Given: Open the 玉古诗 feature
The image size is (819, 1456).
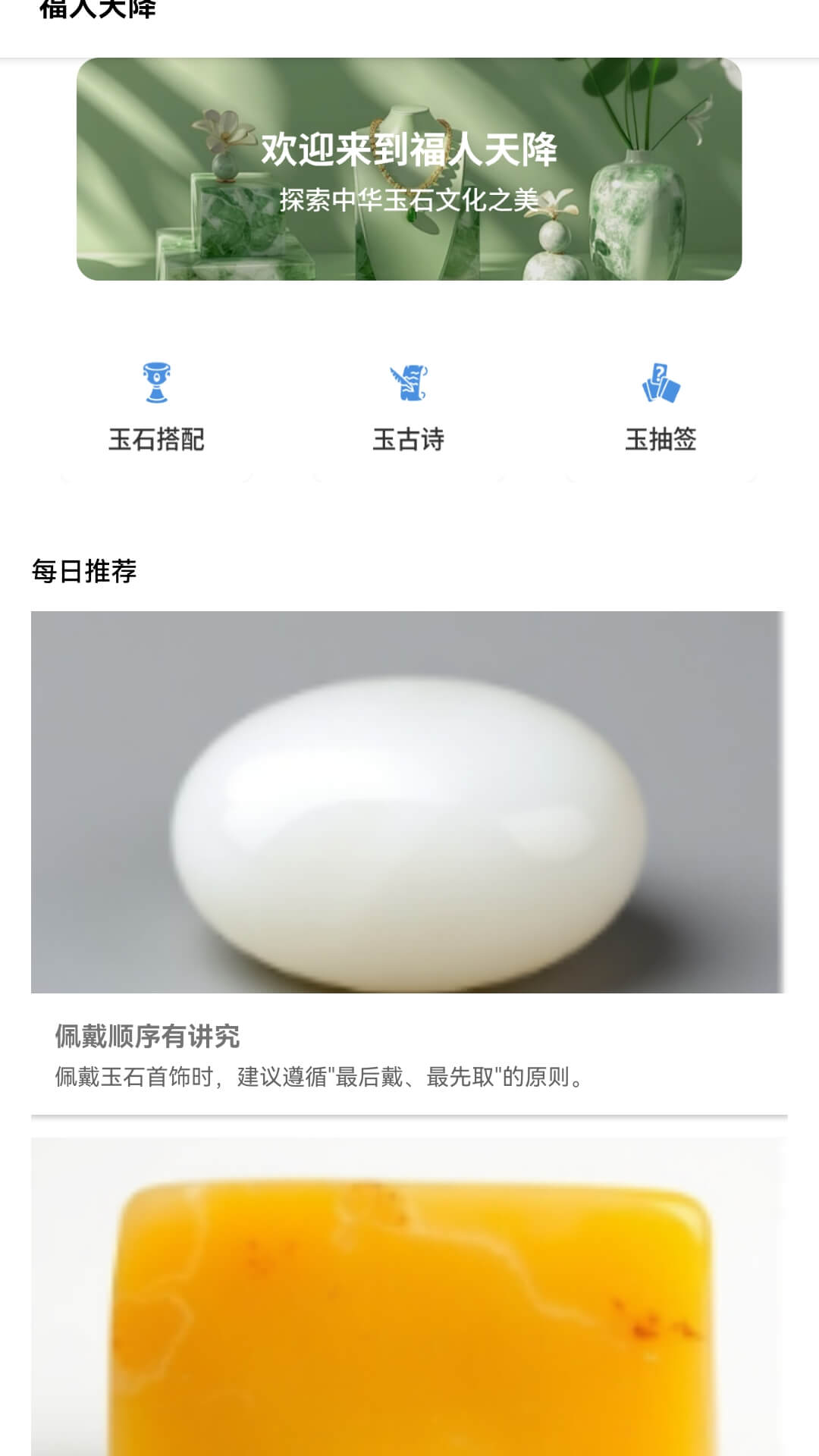Looking at the screenshot, I should (409, 437).
